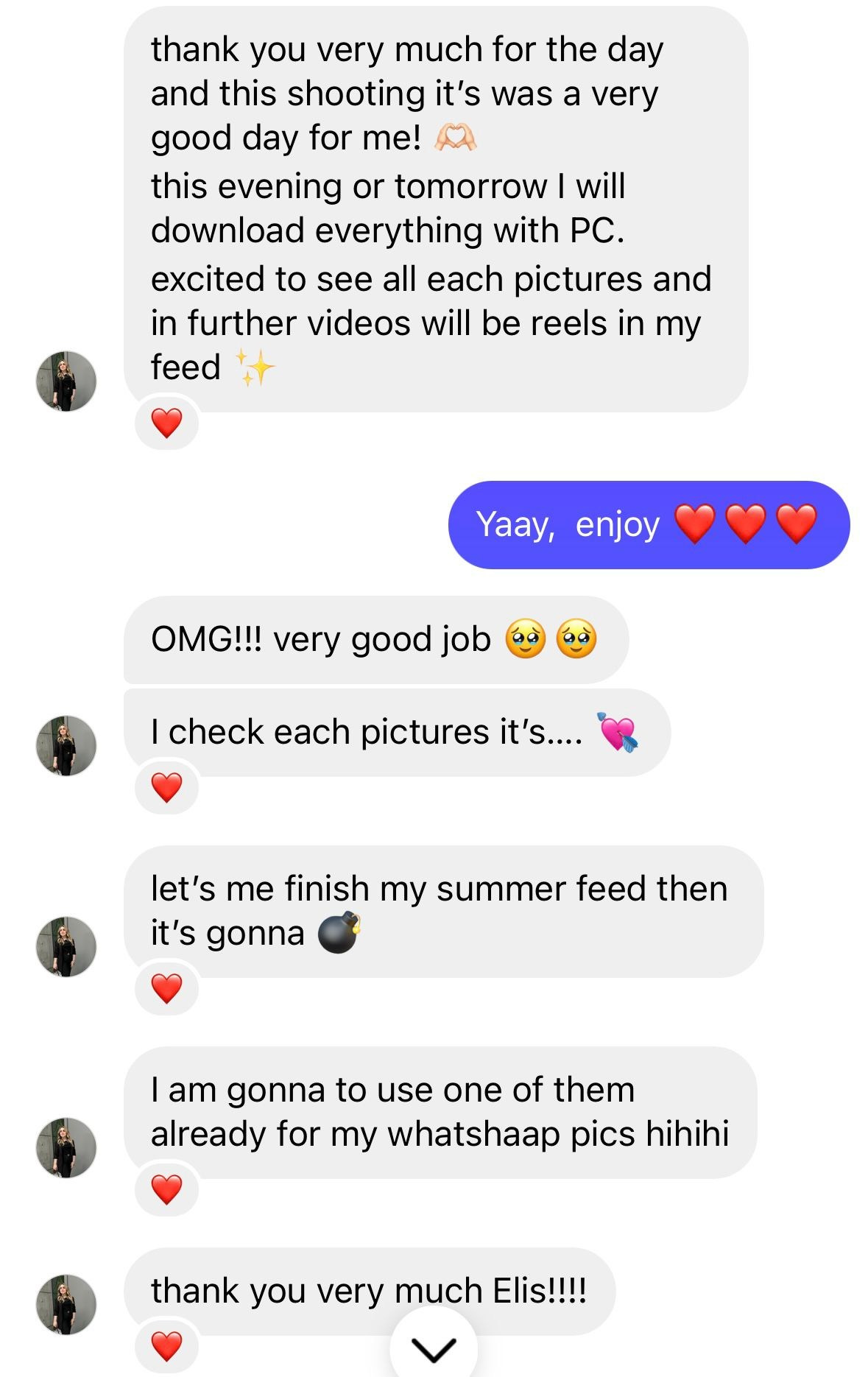Open sender's avatar beside the 'feed' message
This screenshot has height=1377, width=868.
tap(66, 381)
